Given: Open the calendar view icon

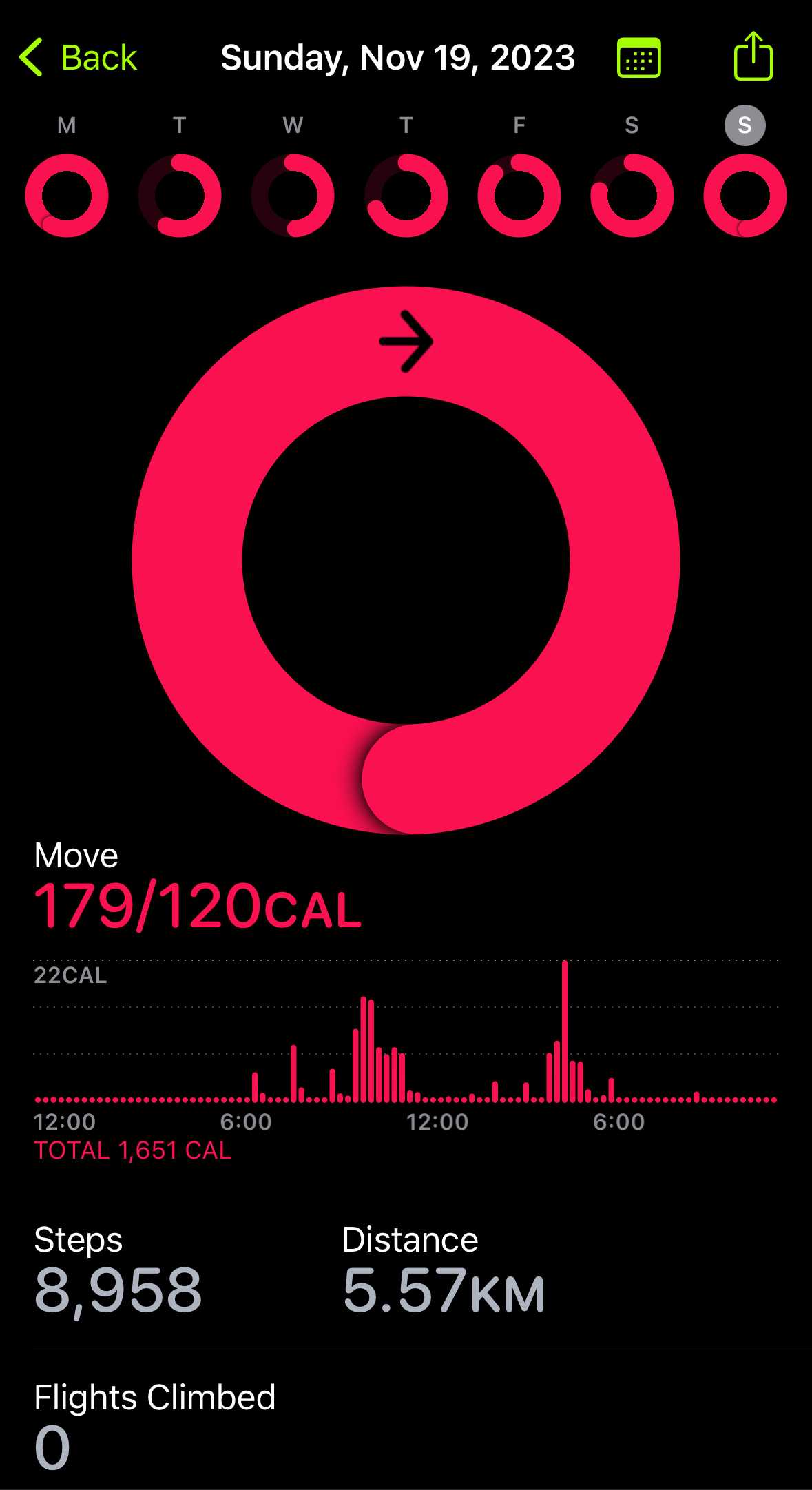Looking at the screenshot, I should click(x=639, y=58).
